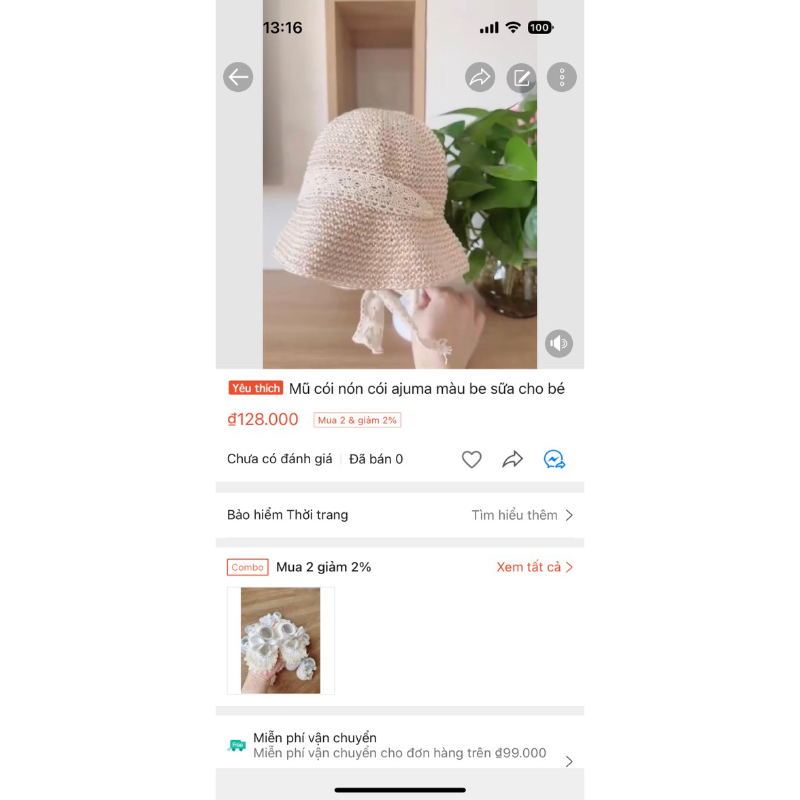Viewport: 800px width, 800px height.
Task: View all combos via Xem tất cả
Action: pyautogui.click(x=535, y=567)
